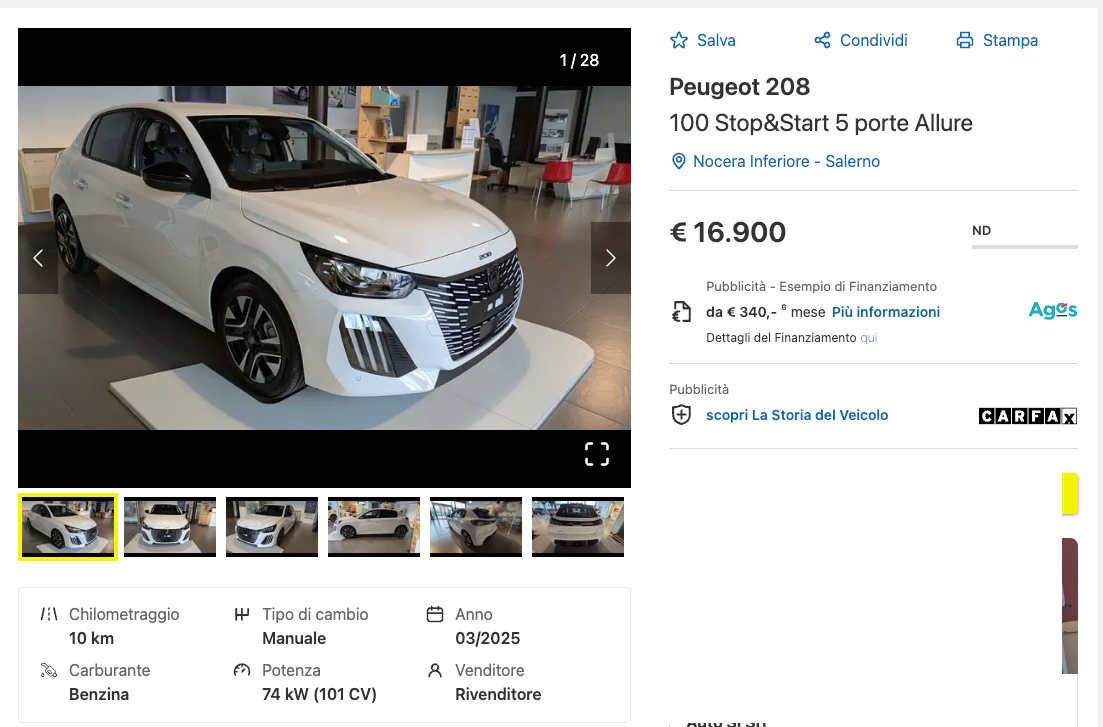
Task: Select the fourth thumbnail, side view
Action: [374, 527]
